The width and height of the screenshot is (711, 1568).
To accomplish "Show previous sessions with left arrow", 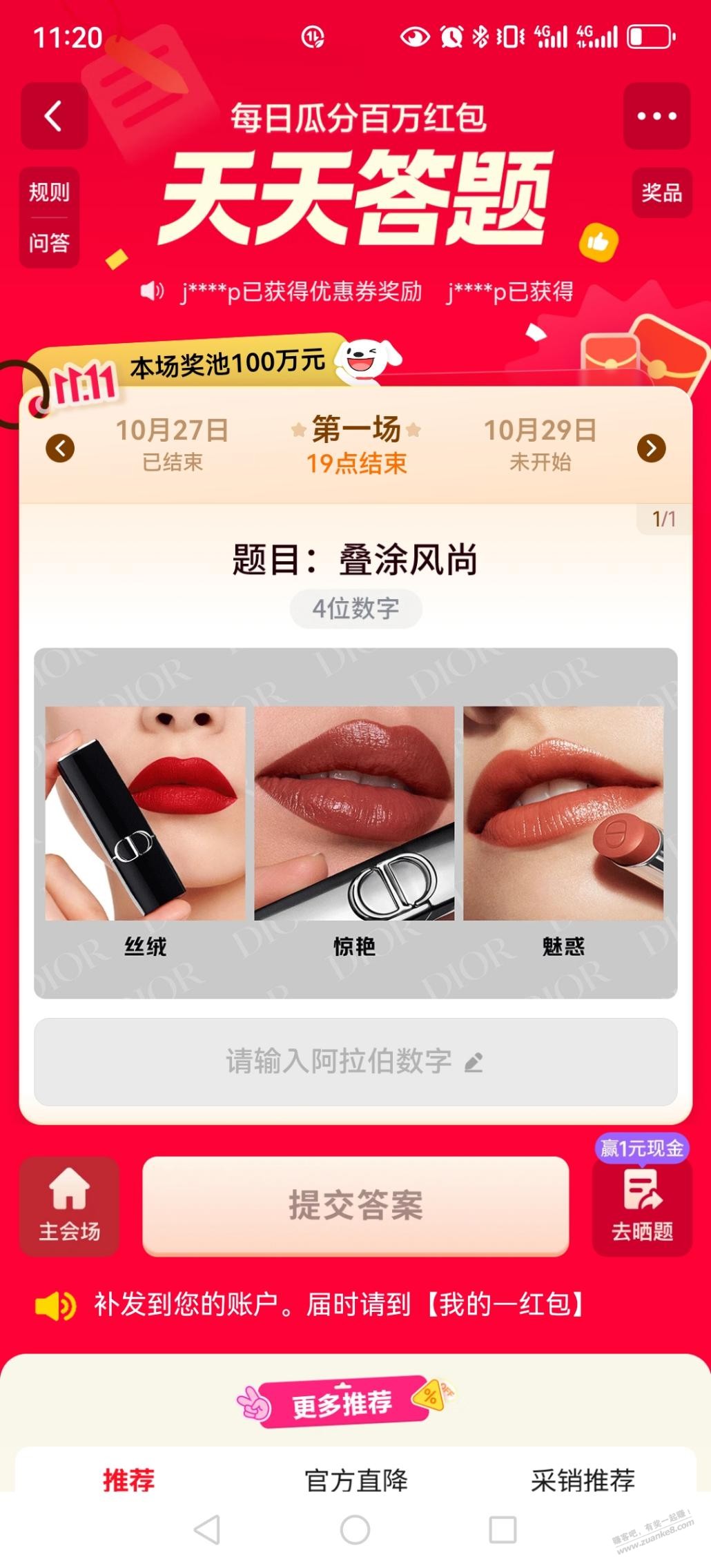I will pyautogui.click(x=60, y=448).
